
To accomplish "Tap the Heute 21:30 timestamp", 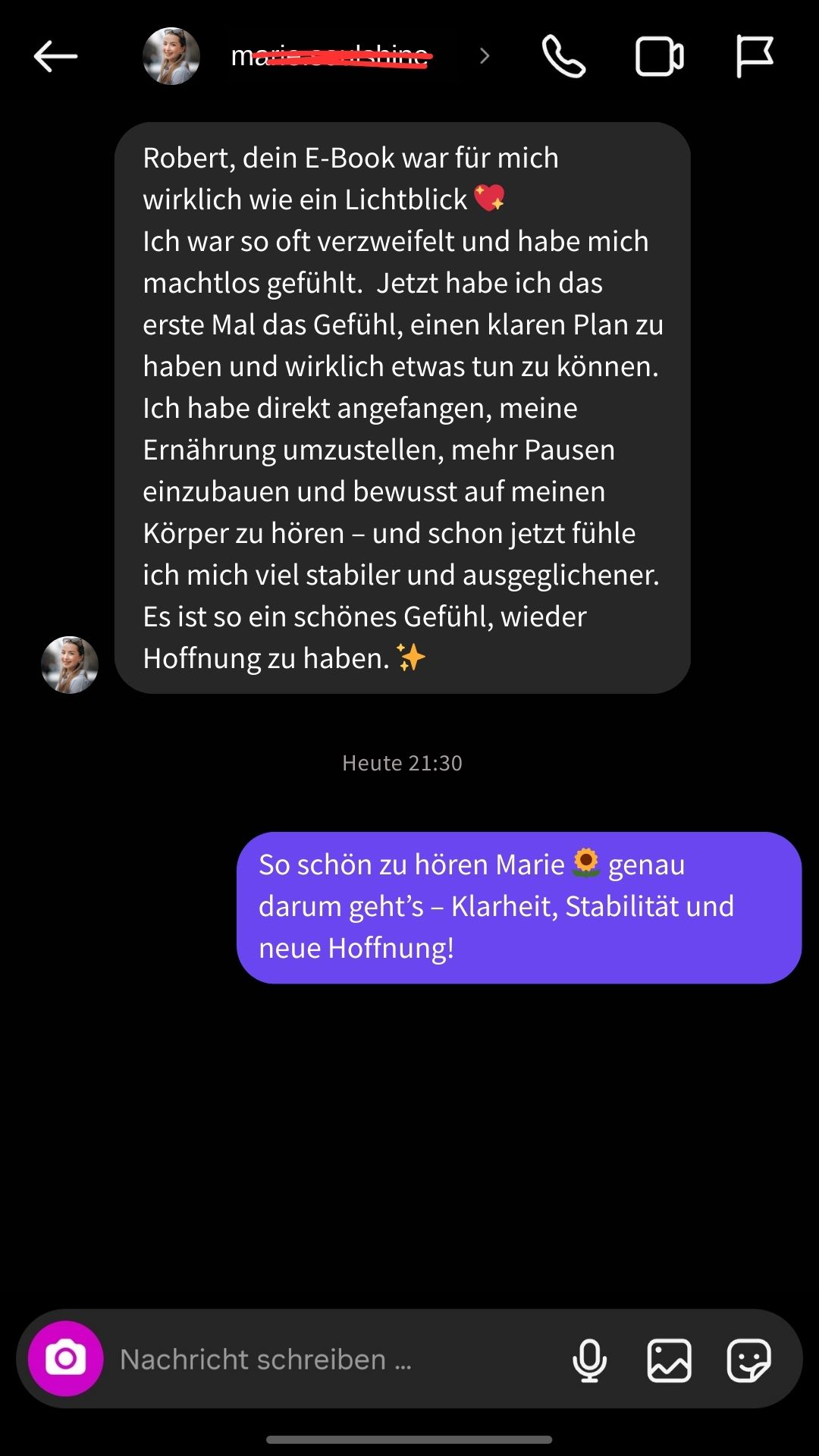I will [x=401, y=764].
